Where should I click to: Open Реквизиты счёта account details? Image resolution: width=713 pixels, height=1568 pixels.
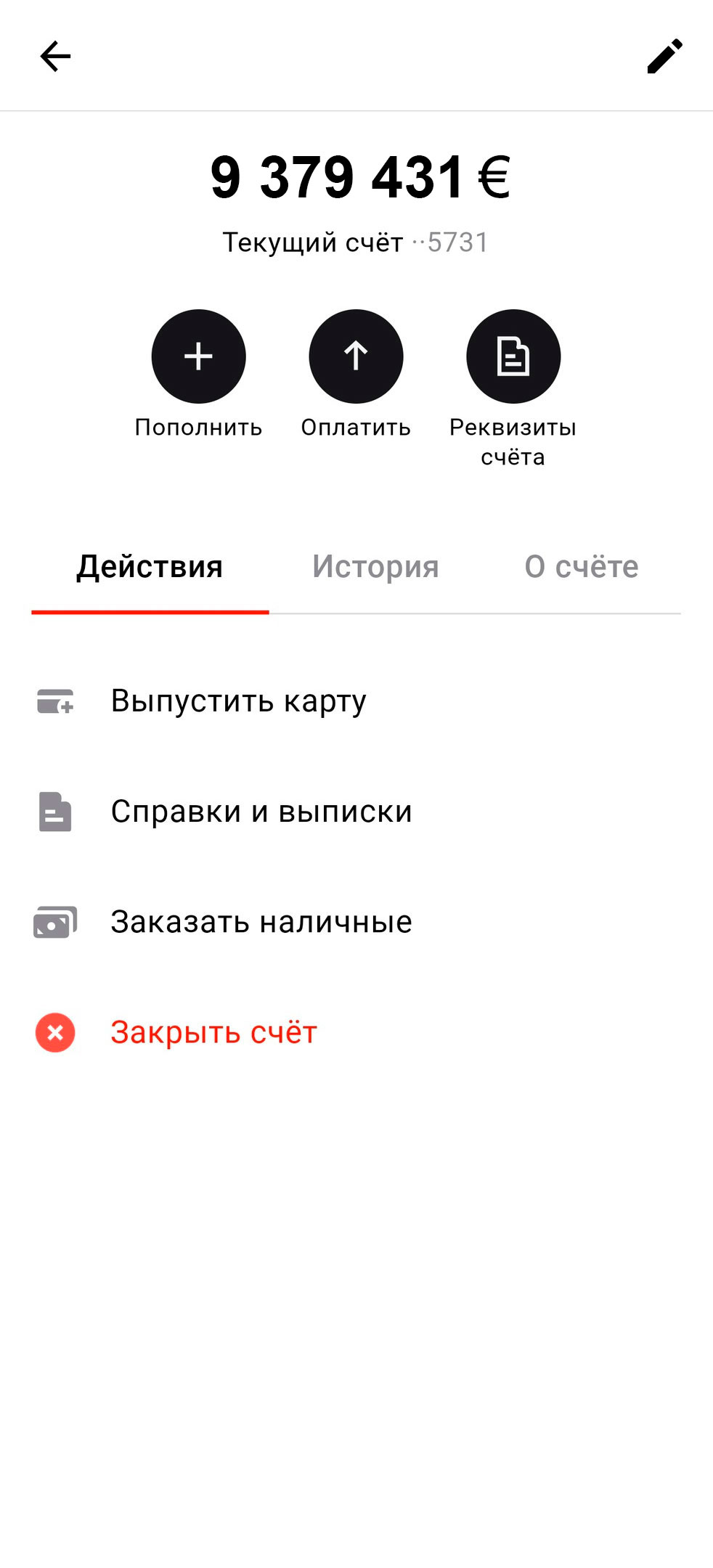coord(513,356)
